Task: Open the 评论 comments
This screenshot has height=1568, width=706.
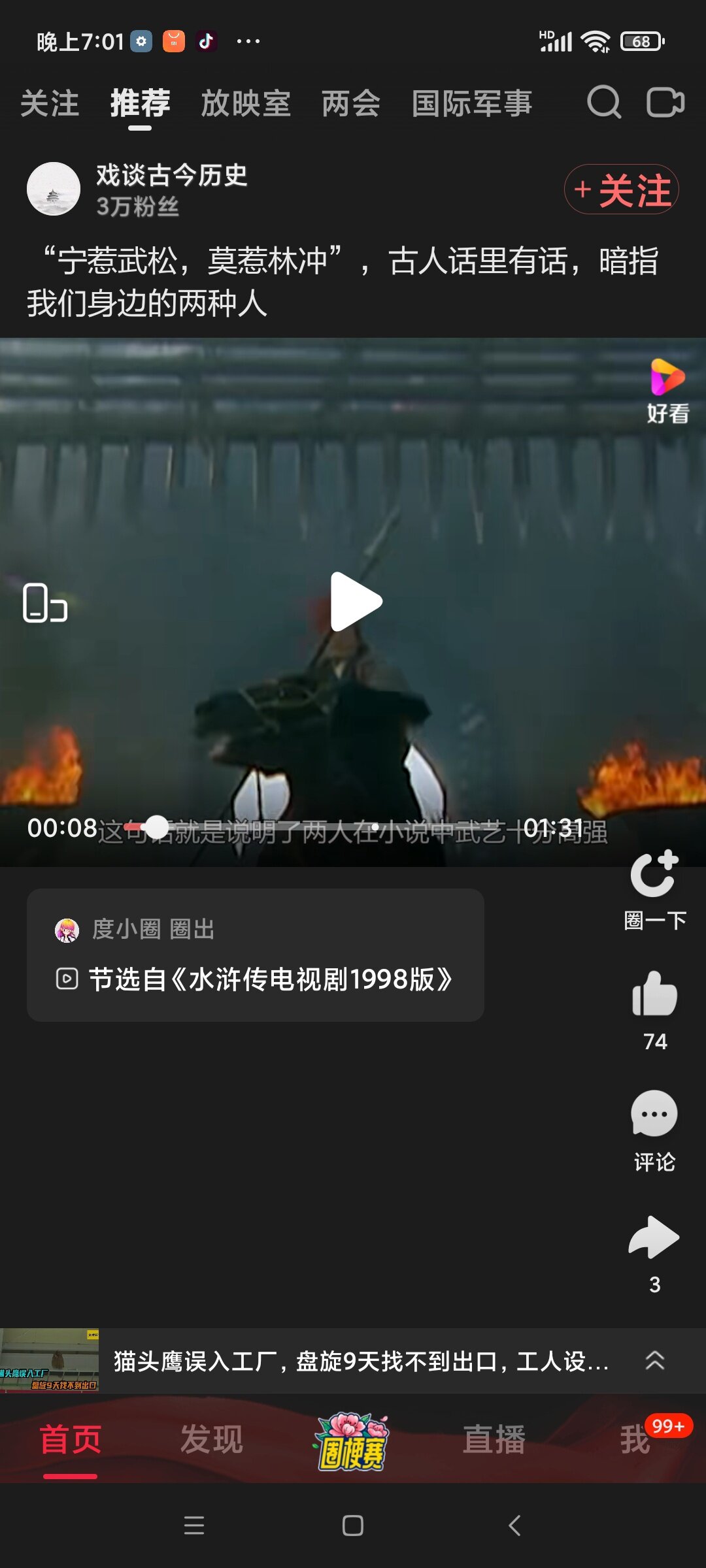Action: (654, 1115)
